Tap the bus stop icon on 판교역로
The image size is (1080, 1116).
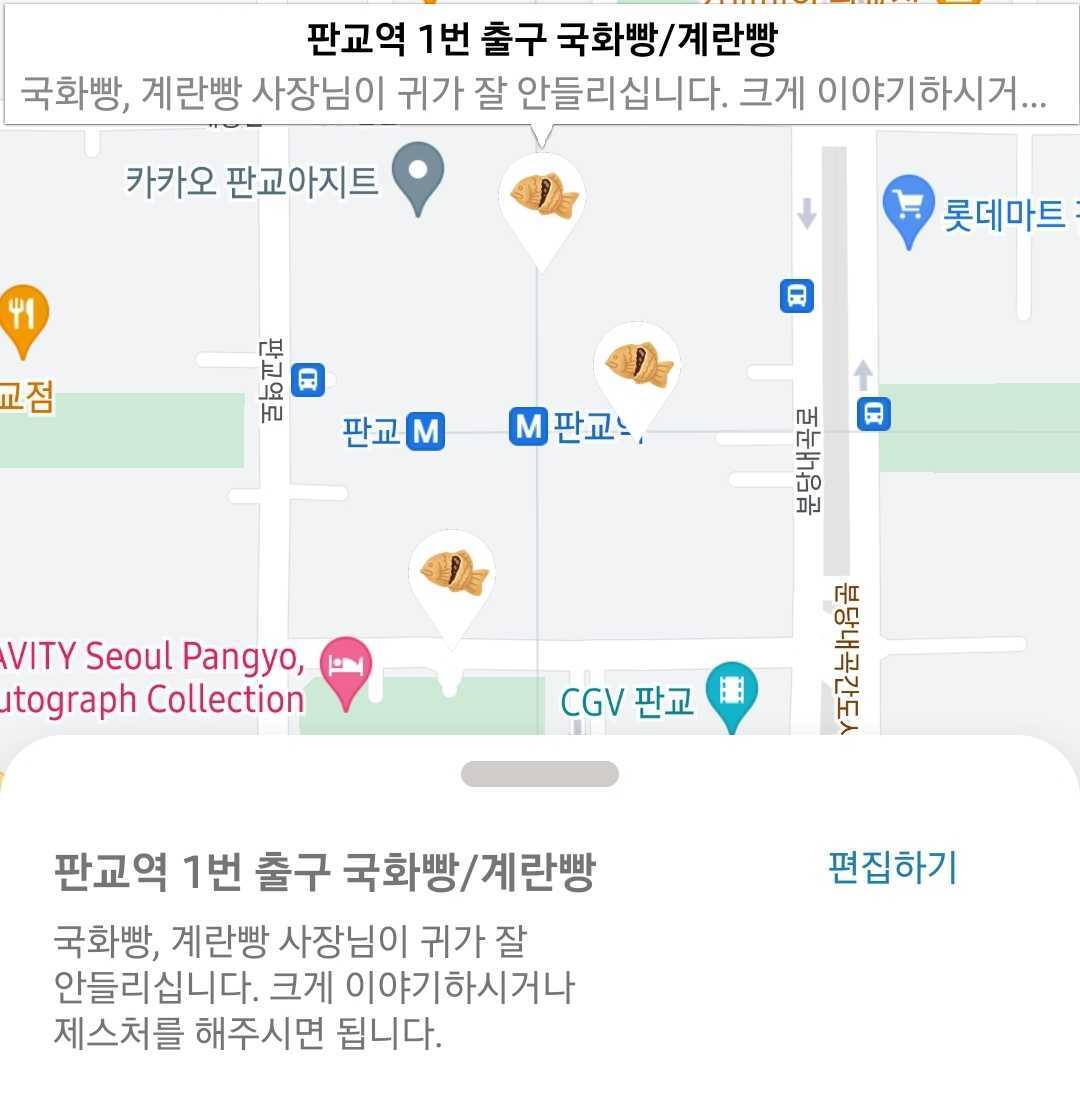tap(307, 379)
